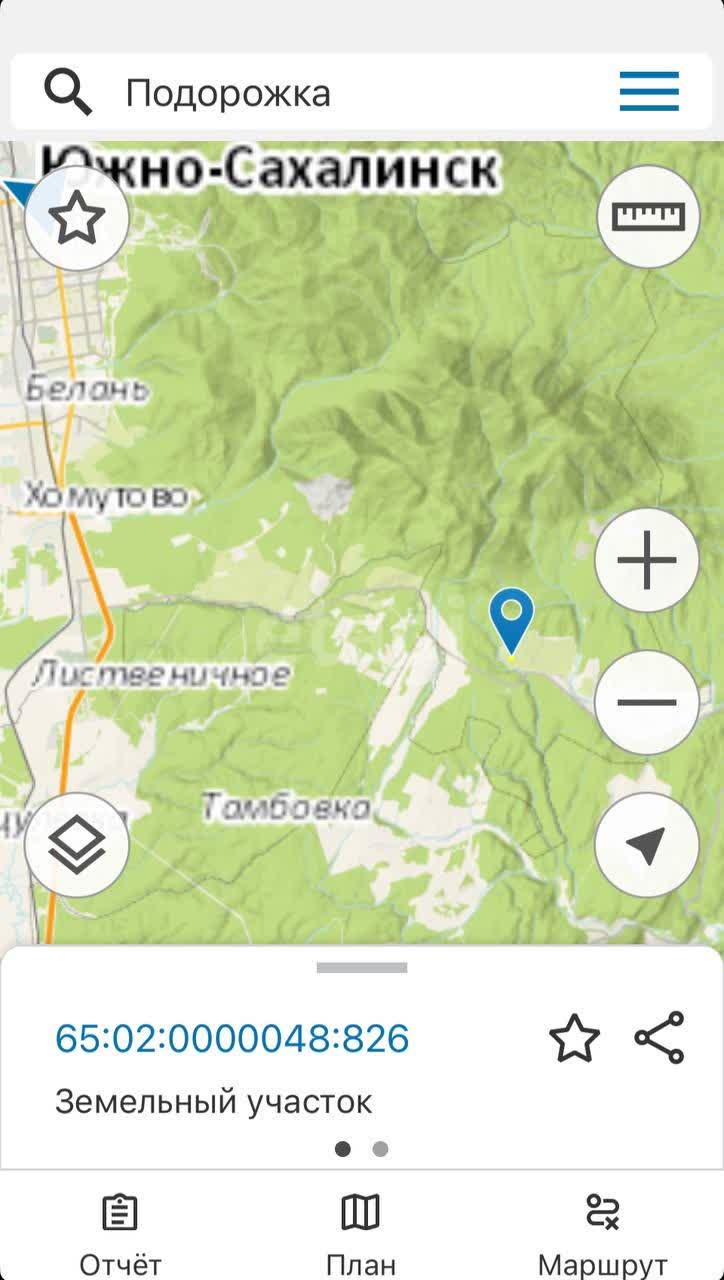Open the hamburger menu
This screenshot has height=1280, width=724.
(x=649, y=92)
